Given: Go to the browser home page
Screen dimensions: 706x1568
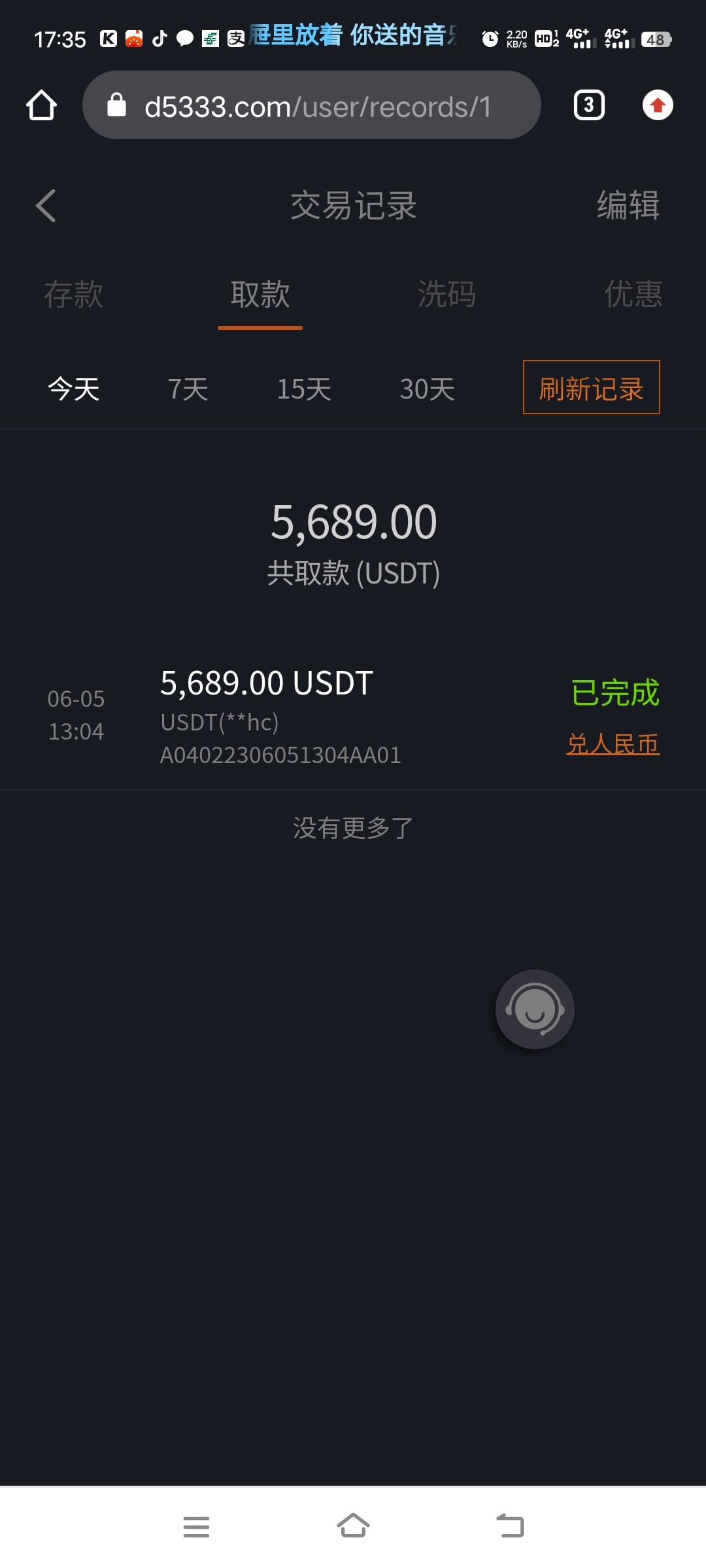Looking at the screenshot, I should tap(41, 105).
